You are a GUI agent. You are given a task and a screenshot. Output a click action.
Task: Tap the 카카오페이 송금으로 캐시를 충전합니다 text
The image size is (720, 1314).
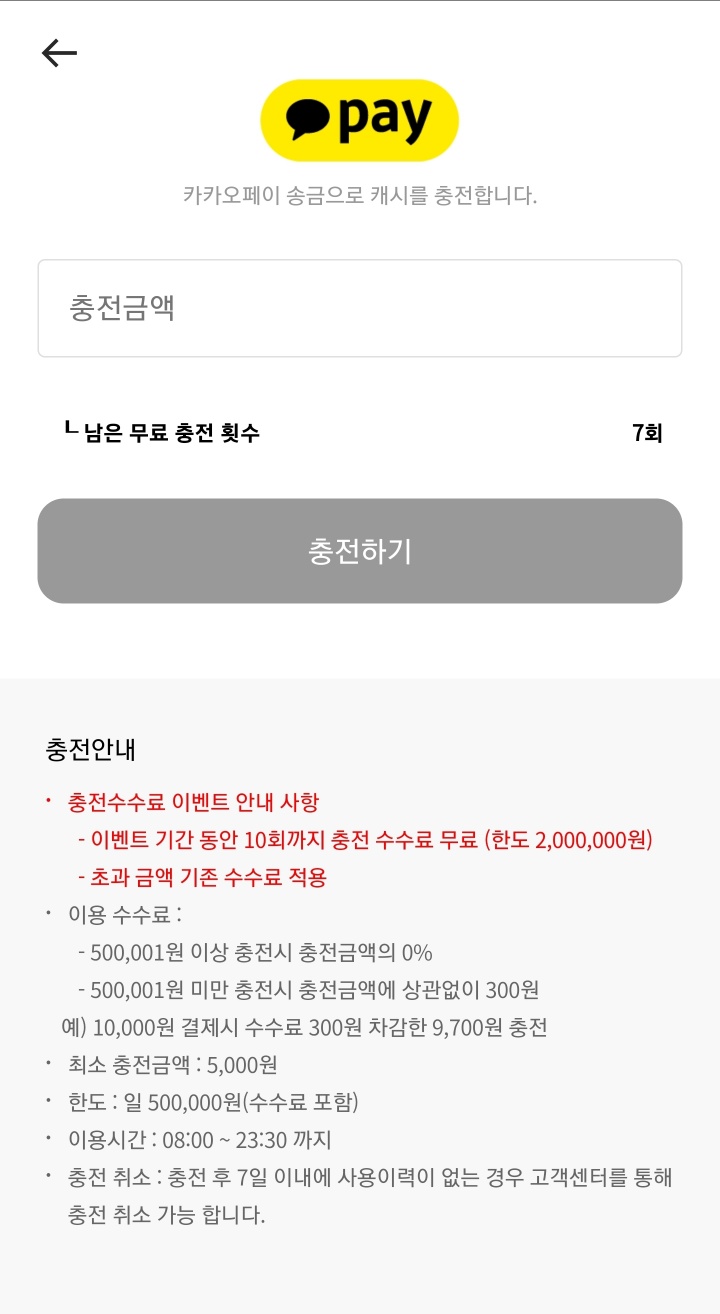pyautogui.click(x=360, y=196)
